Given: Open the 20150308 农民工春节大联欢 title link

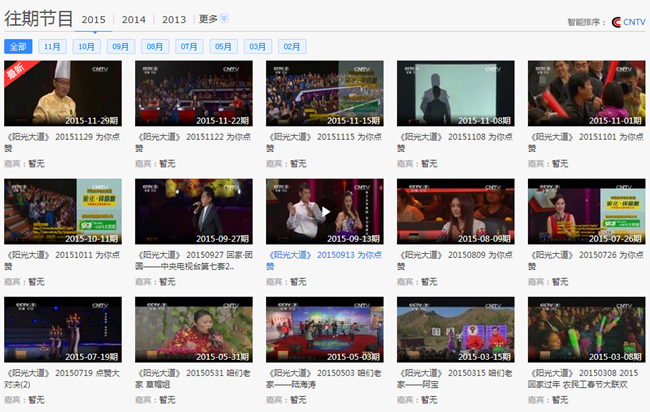Looking at the screenshot, I should [x=586, y=378].
